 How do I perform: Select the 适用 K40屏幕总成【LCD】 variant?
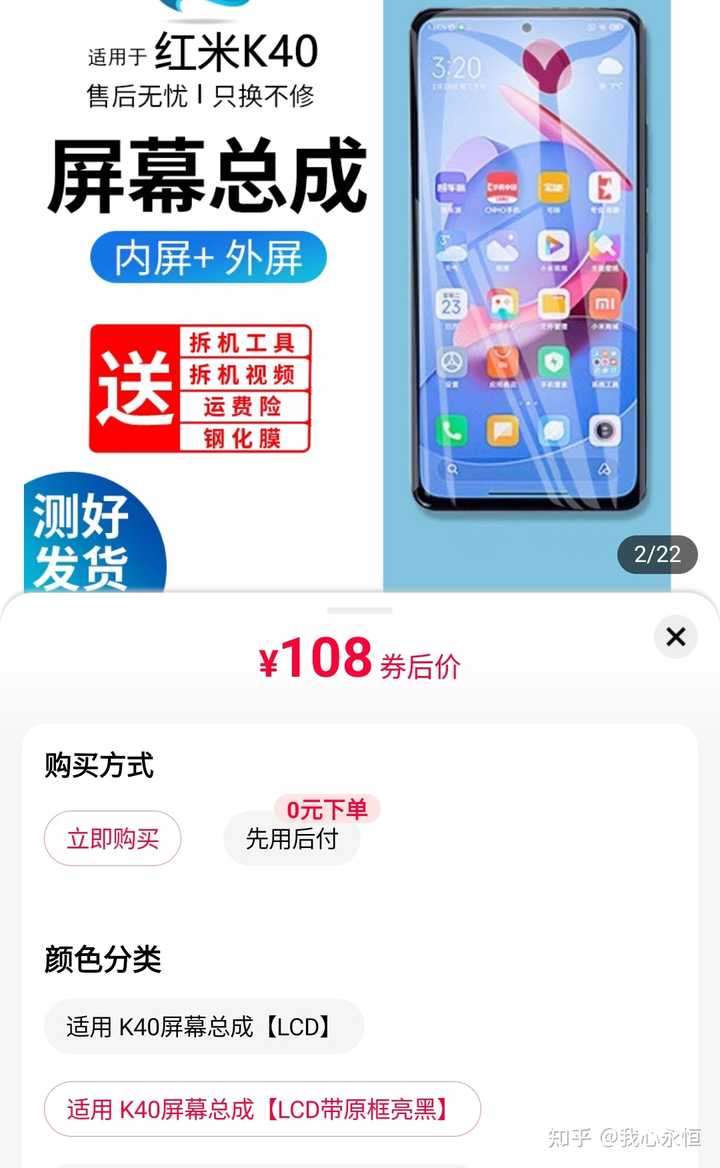coord(205,1026)
